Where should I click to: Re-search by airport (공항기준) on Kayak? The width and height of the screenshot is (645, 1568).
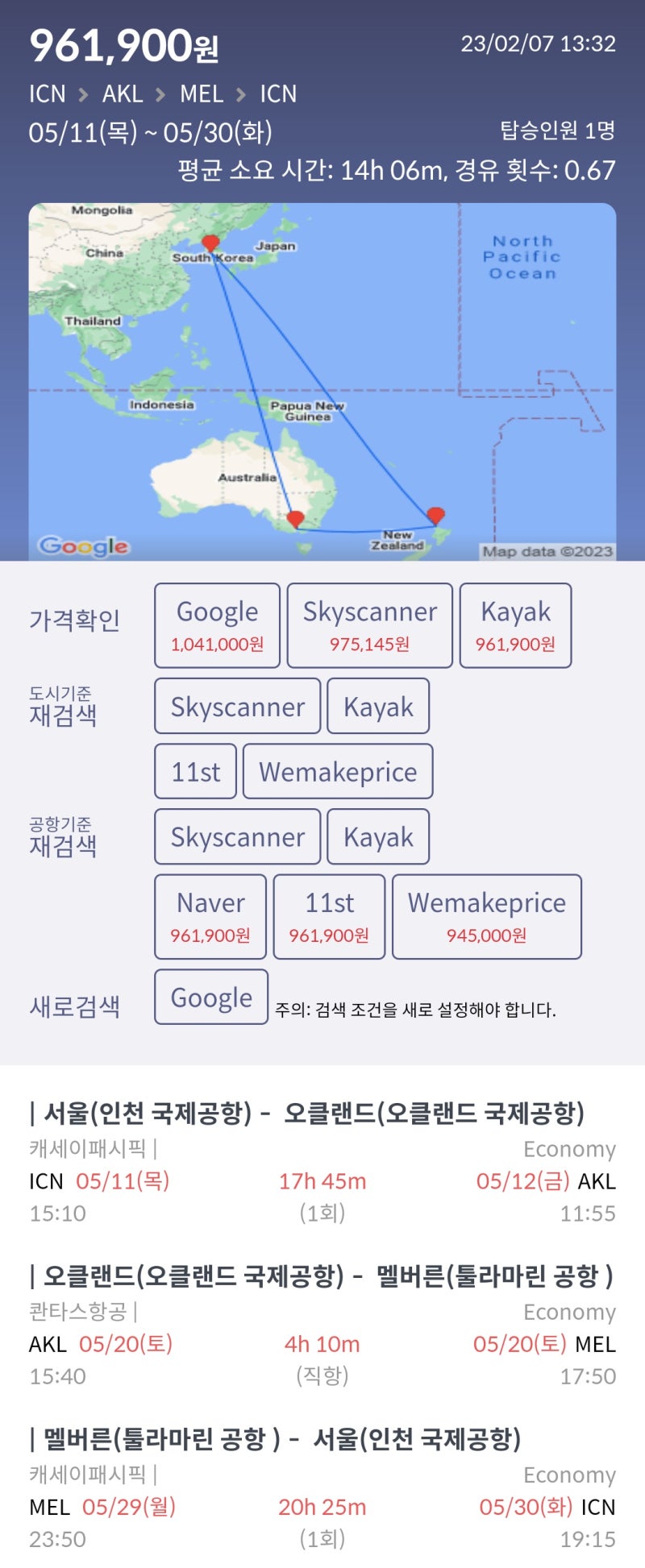click(x=378, y=836)
